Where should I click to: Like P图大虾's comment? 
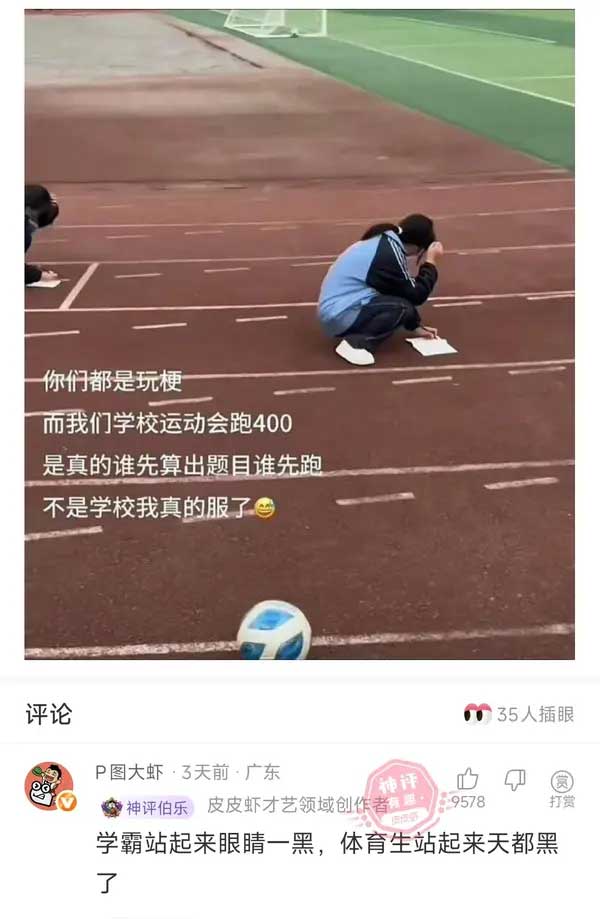click(x=468, y=781)
